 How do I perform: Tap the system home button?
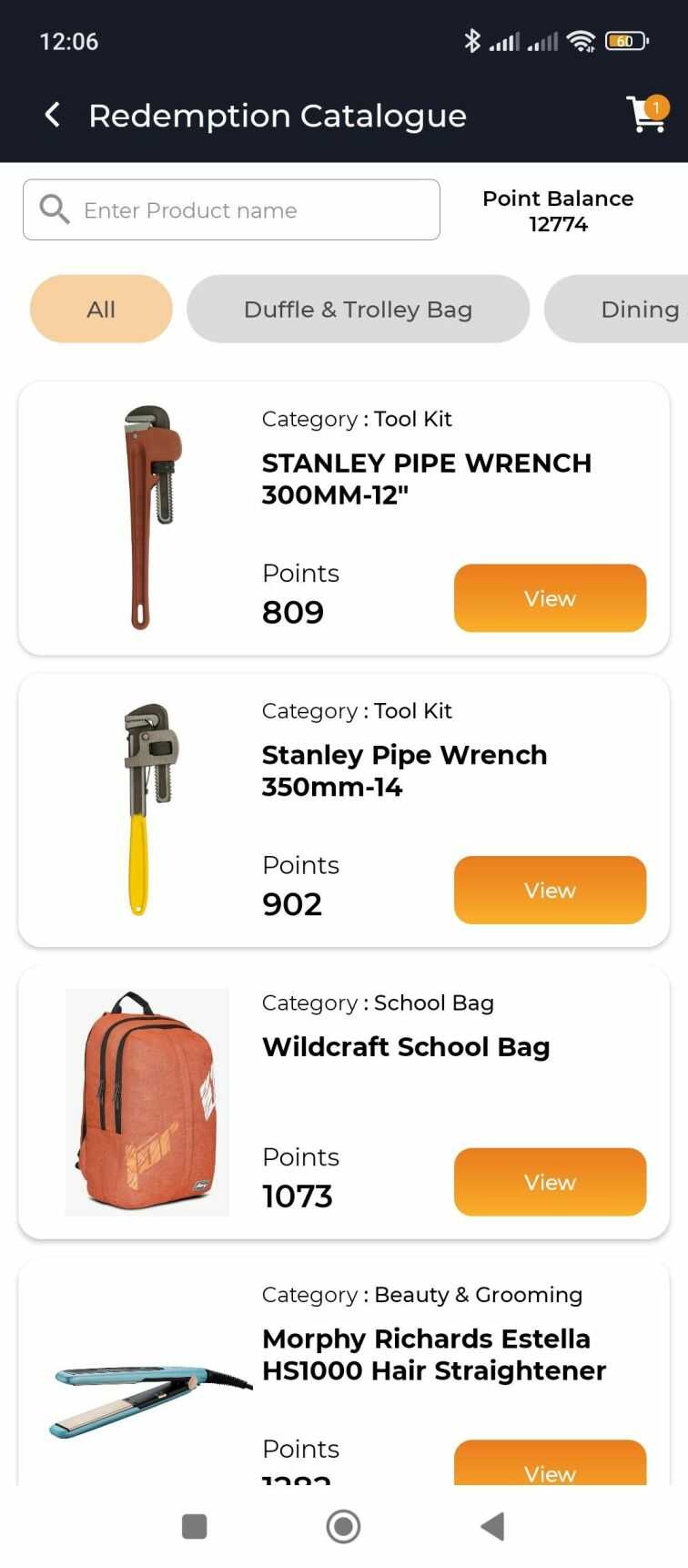[343, 1526]
